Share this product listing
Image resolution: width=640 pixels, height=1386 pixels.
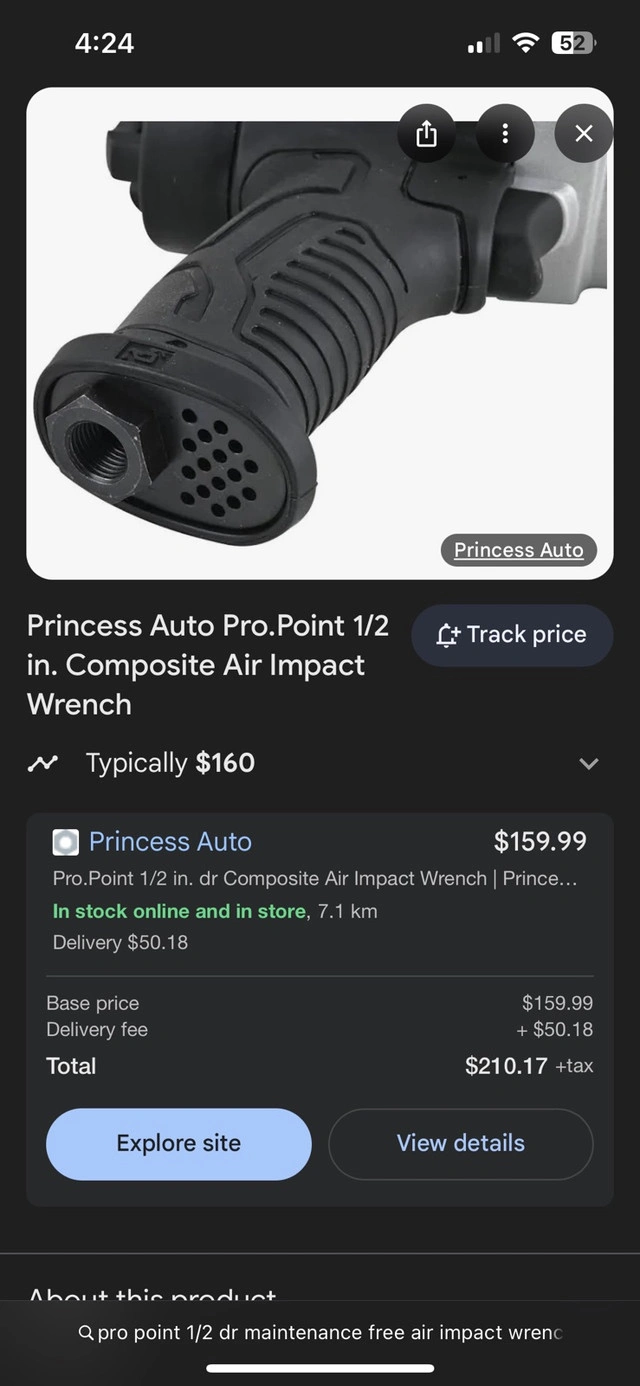[426, 133]
